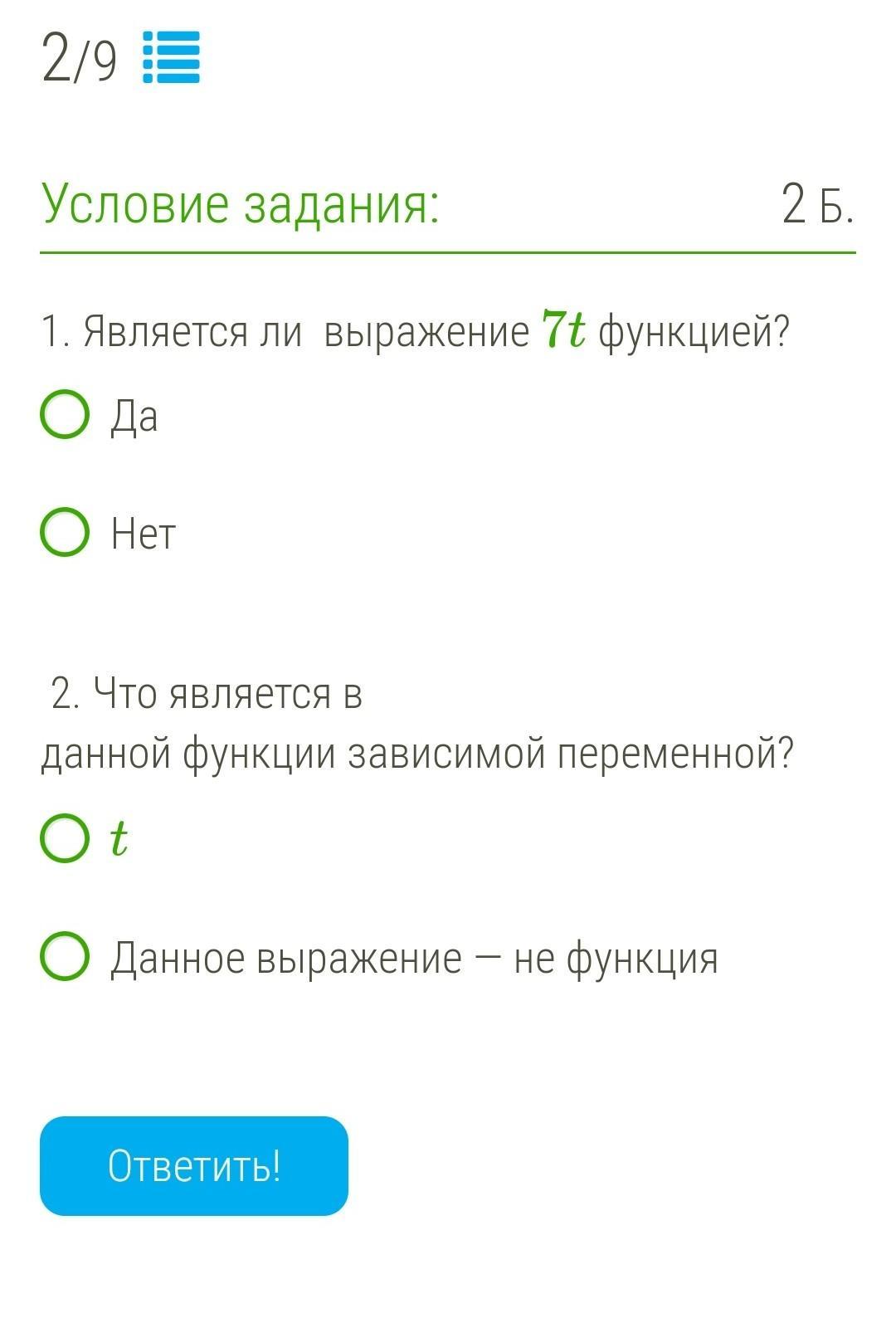896x1318 pixels.
Task: Open the task list icon
Action: tap(171, 57)
